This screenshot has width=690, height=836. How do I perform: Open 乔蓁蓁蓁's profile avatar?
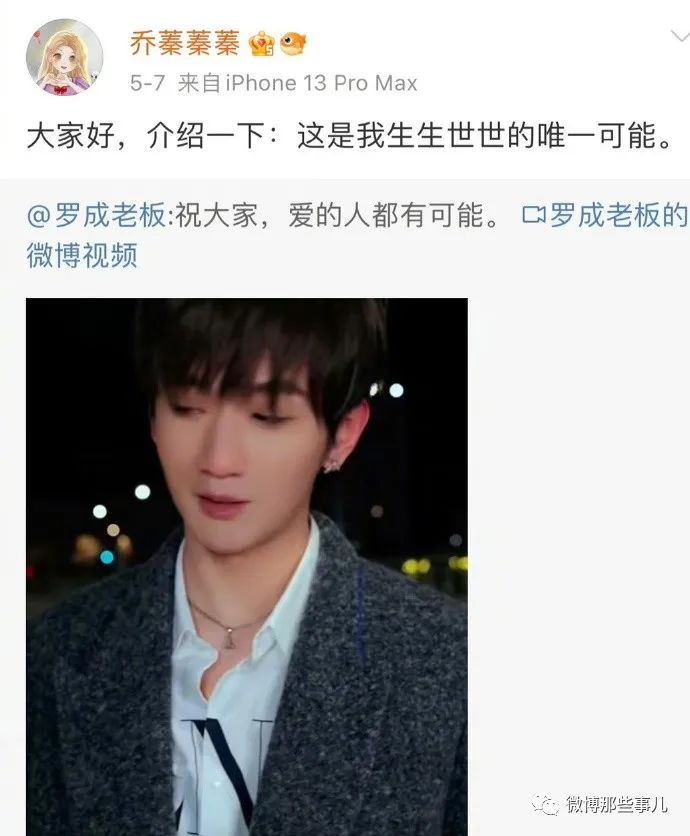click(x=64, y=57)
